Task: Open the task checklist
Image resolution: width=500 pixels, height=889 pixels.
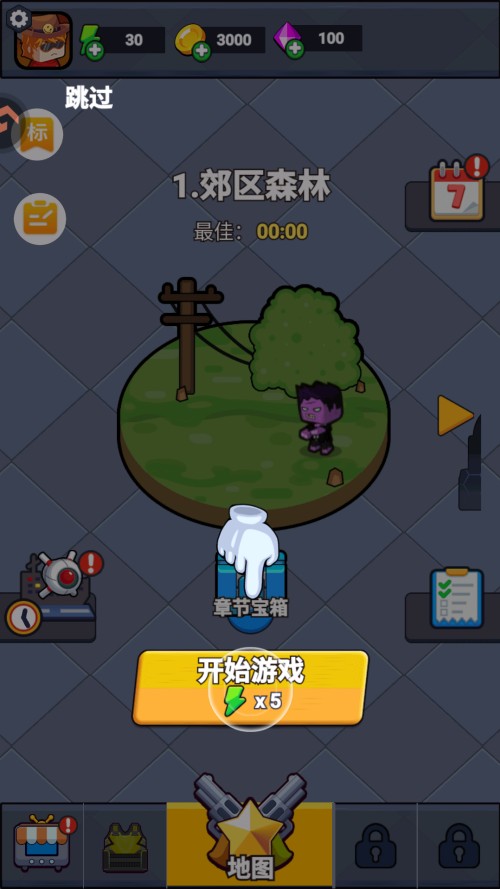Action: 456,599
